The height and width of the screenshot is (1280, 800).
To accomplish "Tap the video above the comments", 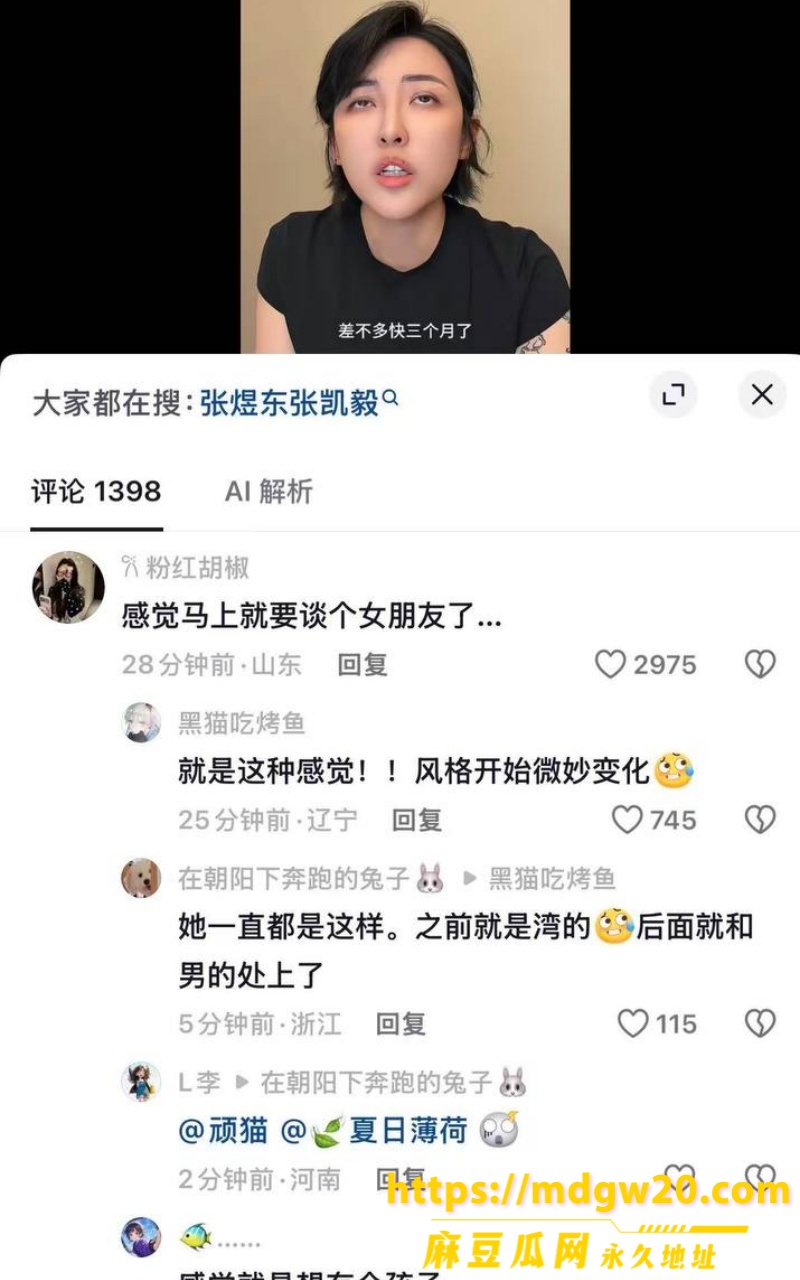I will point(405,176).
